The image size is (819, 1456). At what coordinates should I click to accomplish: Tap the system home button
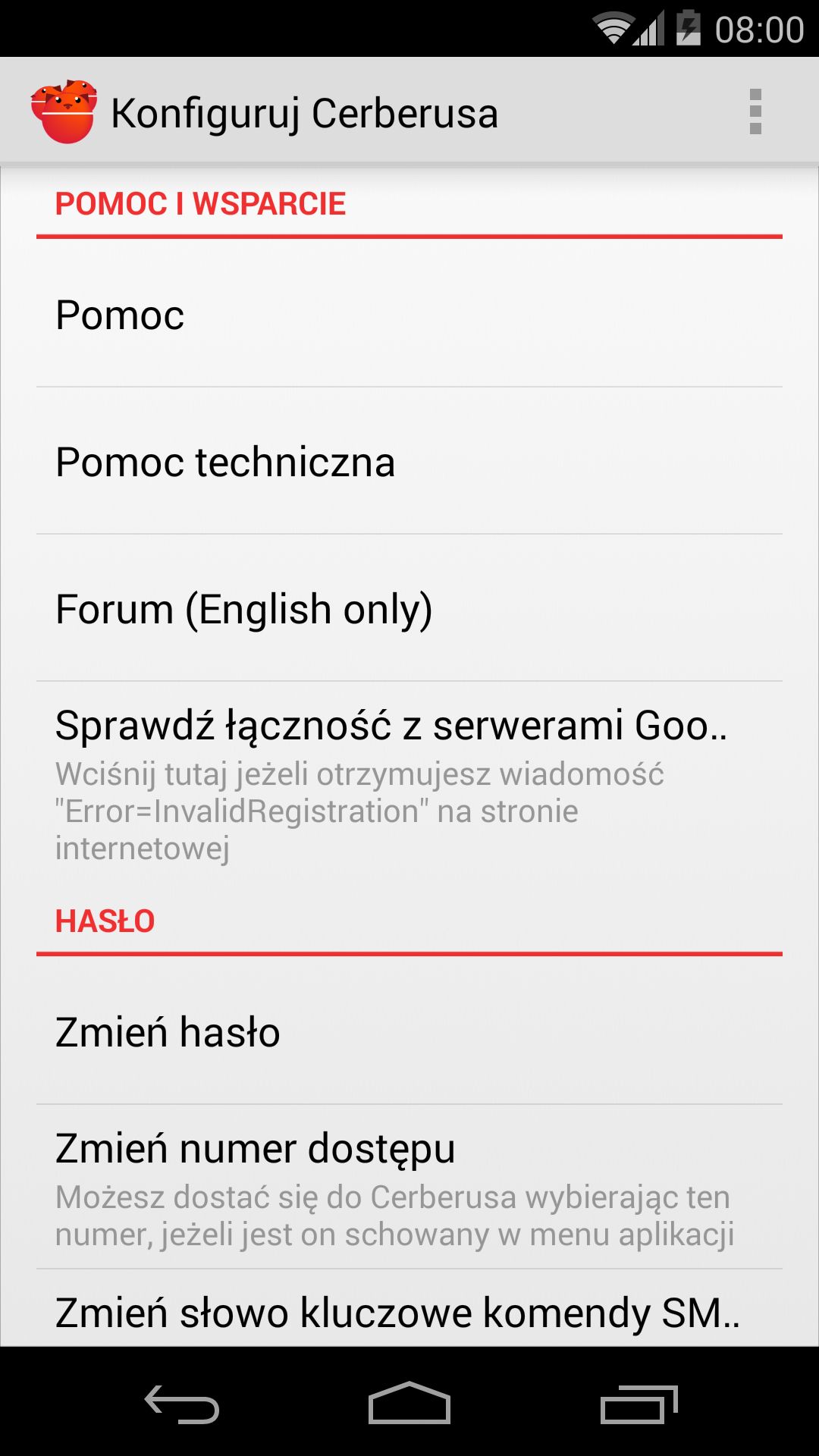(x=409, y=1403)
